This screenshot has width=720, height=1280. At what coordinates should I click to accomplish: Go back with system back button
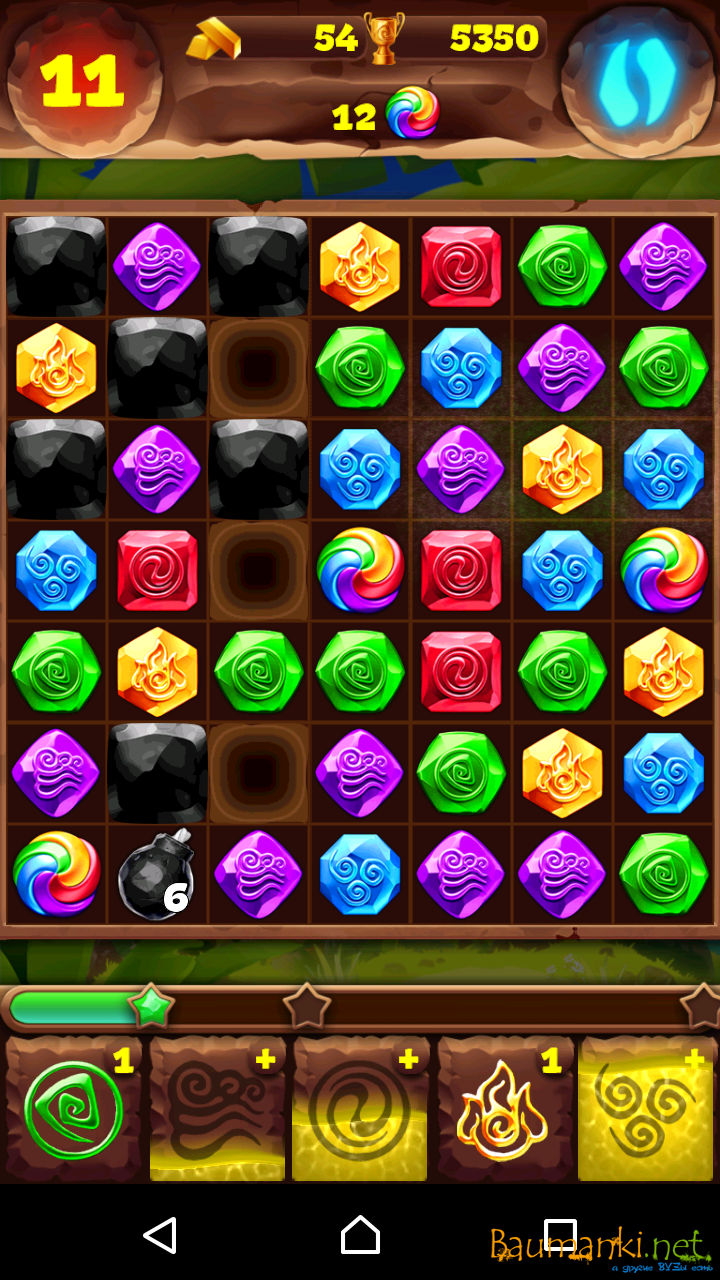click(x=160, y=1236)
